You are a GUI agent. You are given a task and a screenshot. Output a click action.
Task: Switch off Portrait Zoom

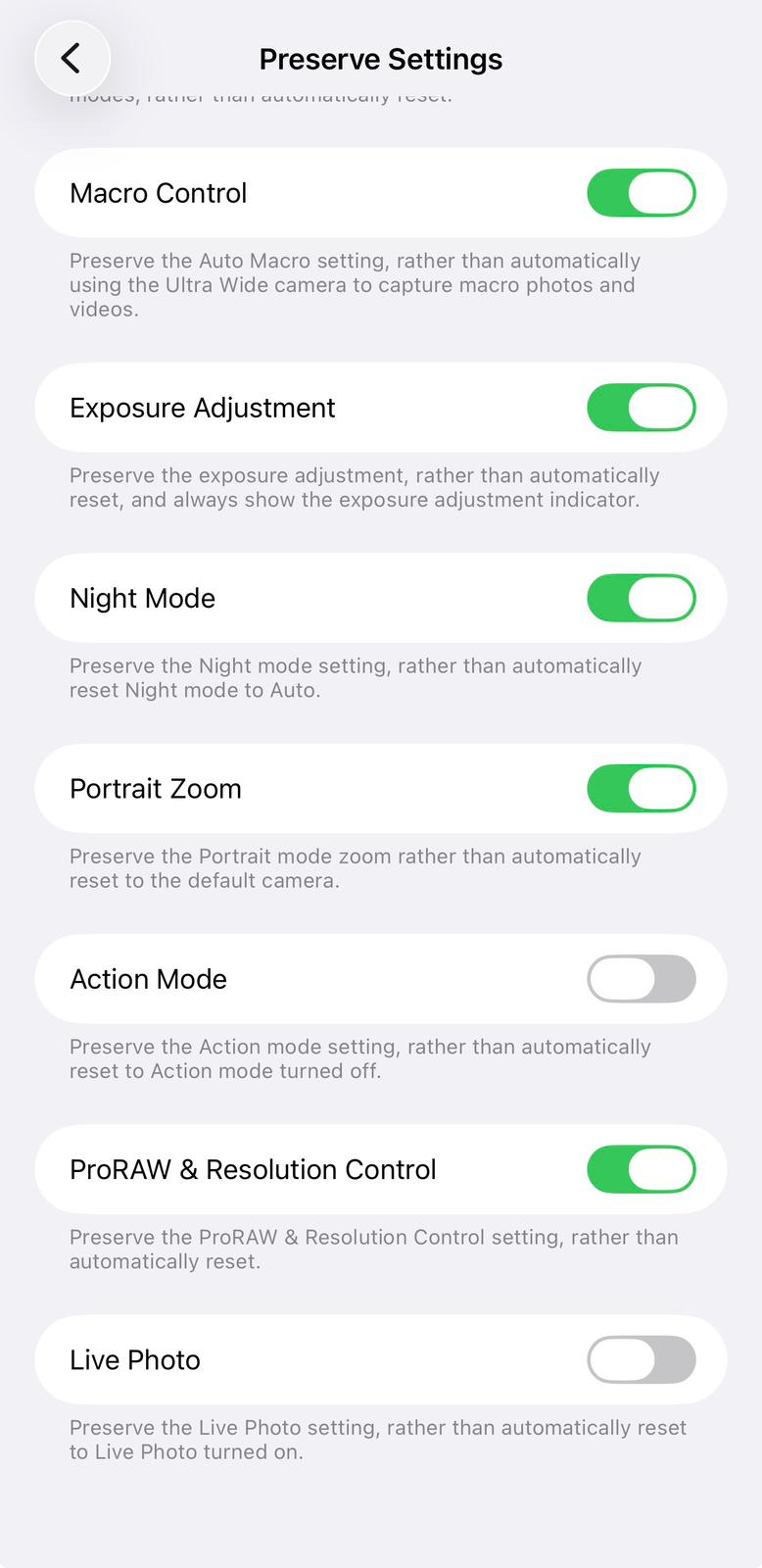pyautogui.click(x=641, y=789)
